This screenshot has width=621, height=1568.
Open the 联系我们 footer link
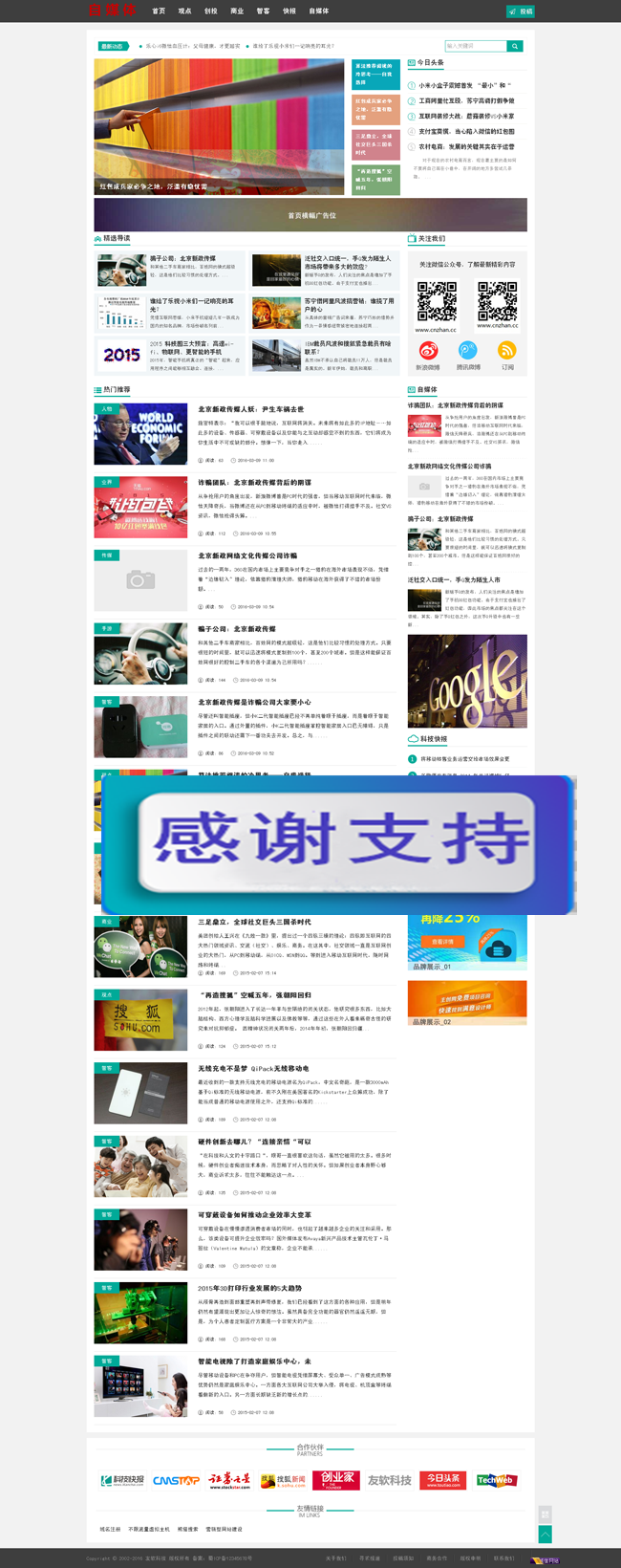coord(503,1558)
